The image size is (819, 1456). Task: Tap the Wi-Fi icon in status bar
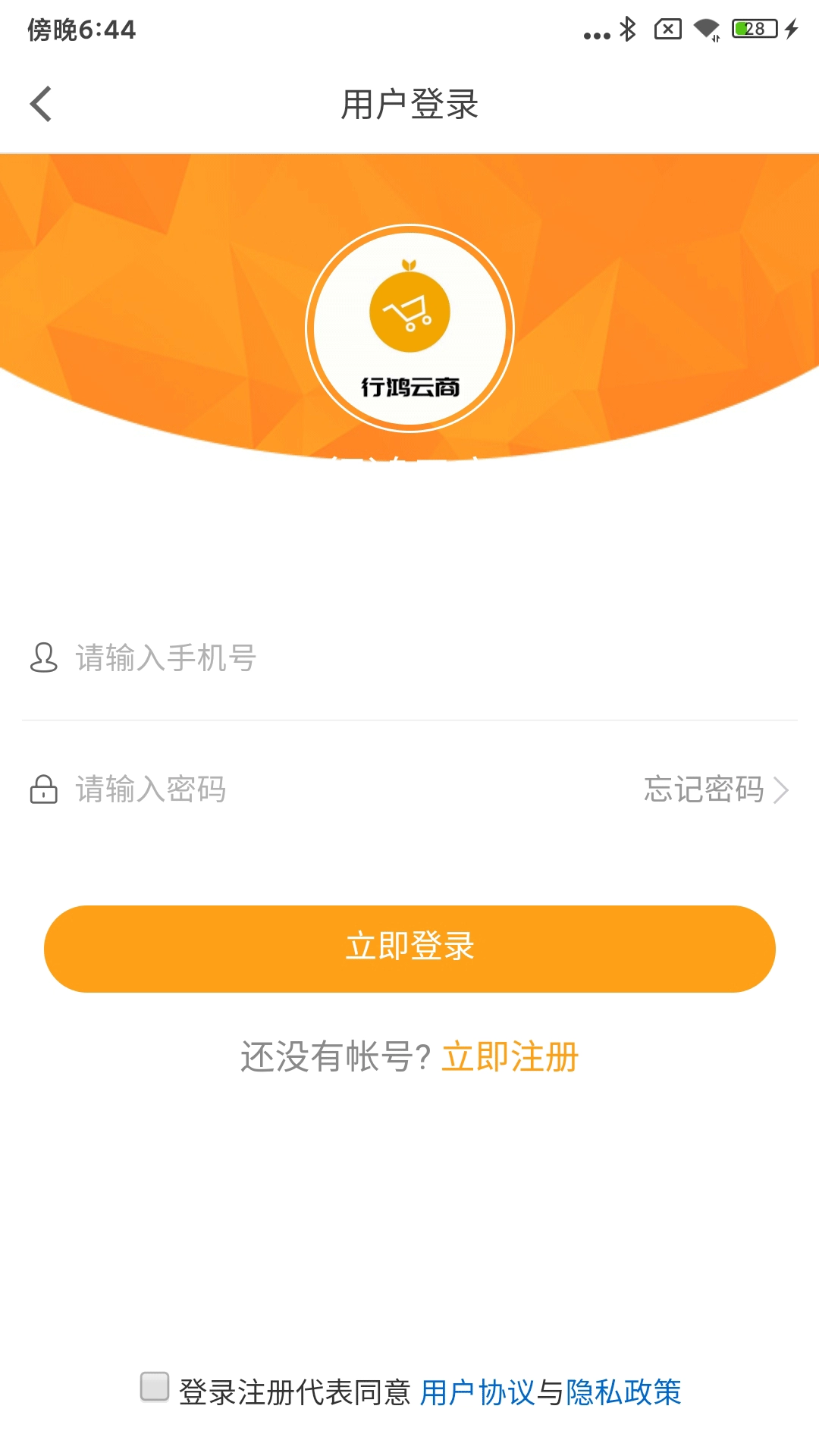(x=705, y=31)
